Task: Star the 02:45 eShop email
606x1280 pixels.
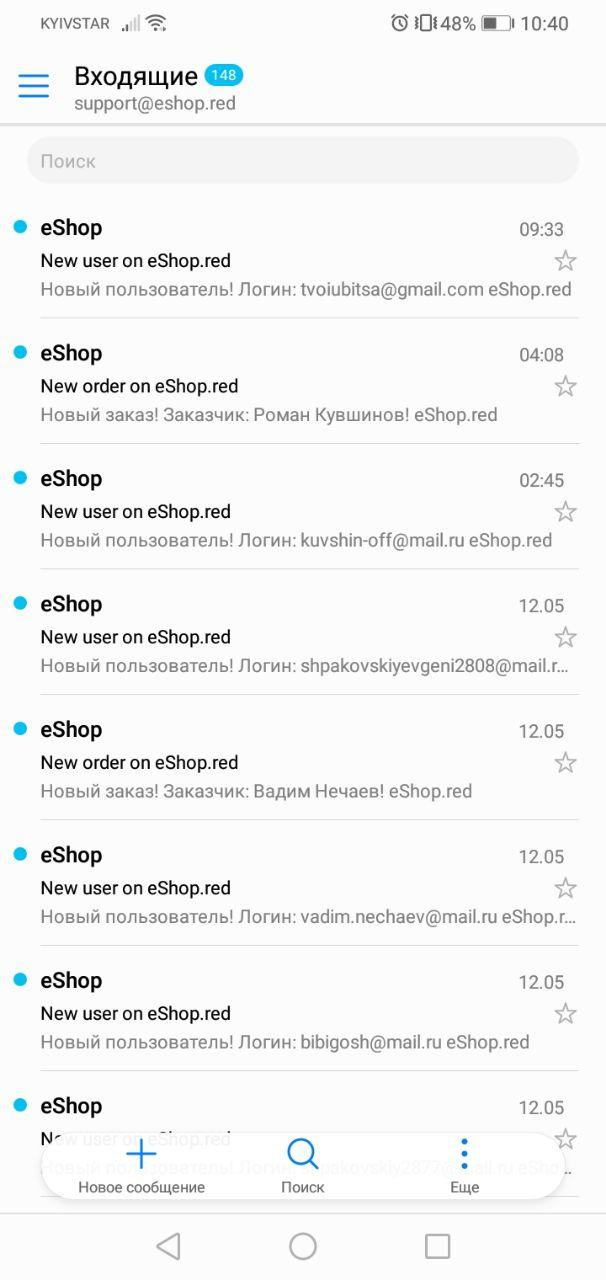Action: click(565, 512)
